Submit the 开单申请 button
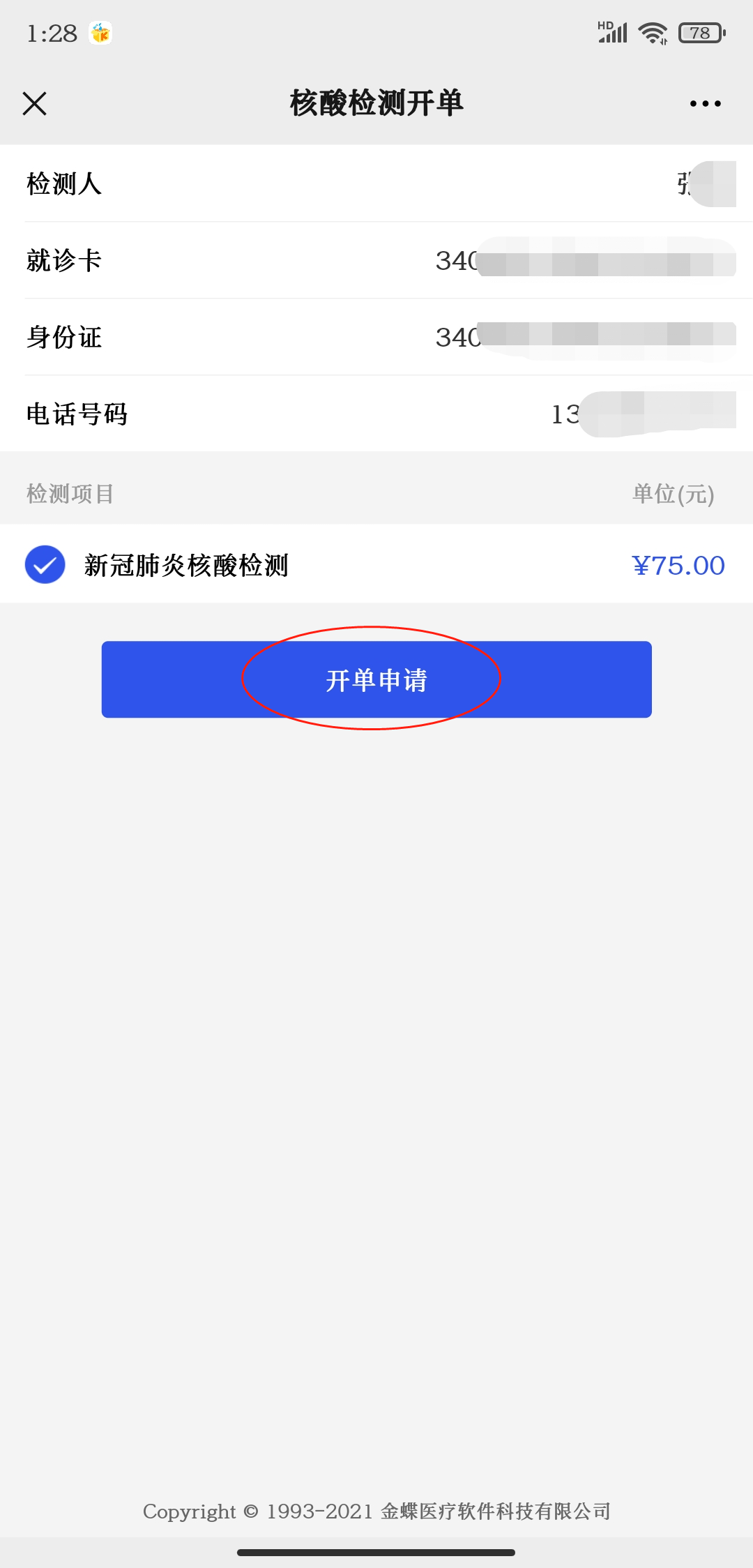This screenshot has width=753, height=1568. pos(376,679)
